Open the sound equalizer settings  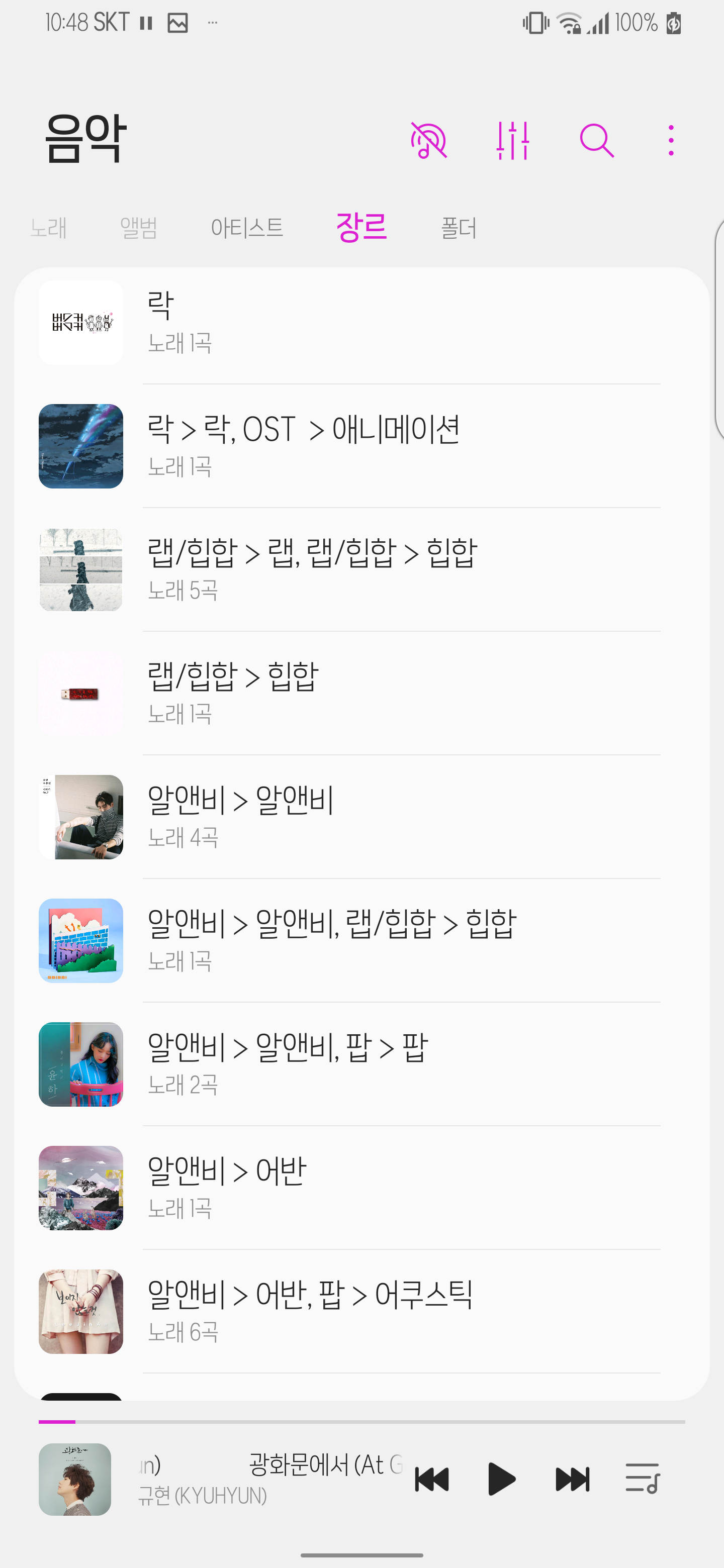[513, 141]
